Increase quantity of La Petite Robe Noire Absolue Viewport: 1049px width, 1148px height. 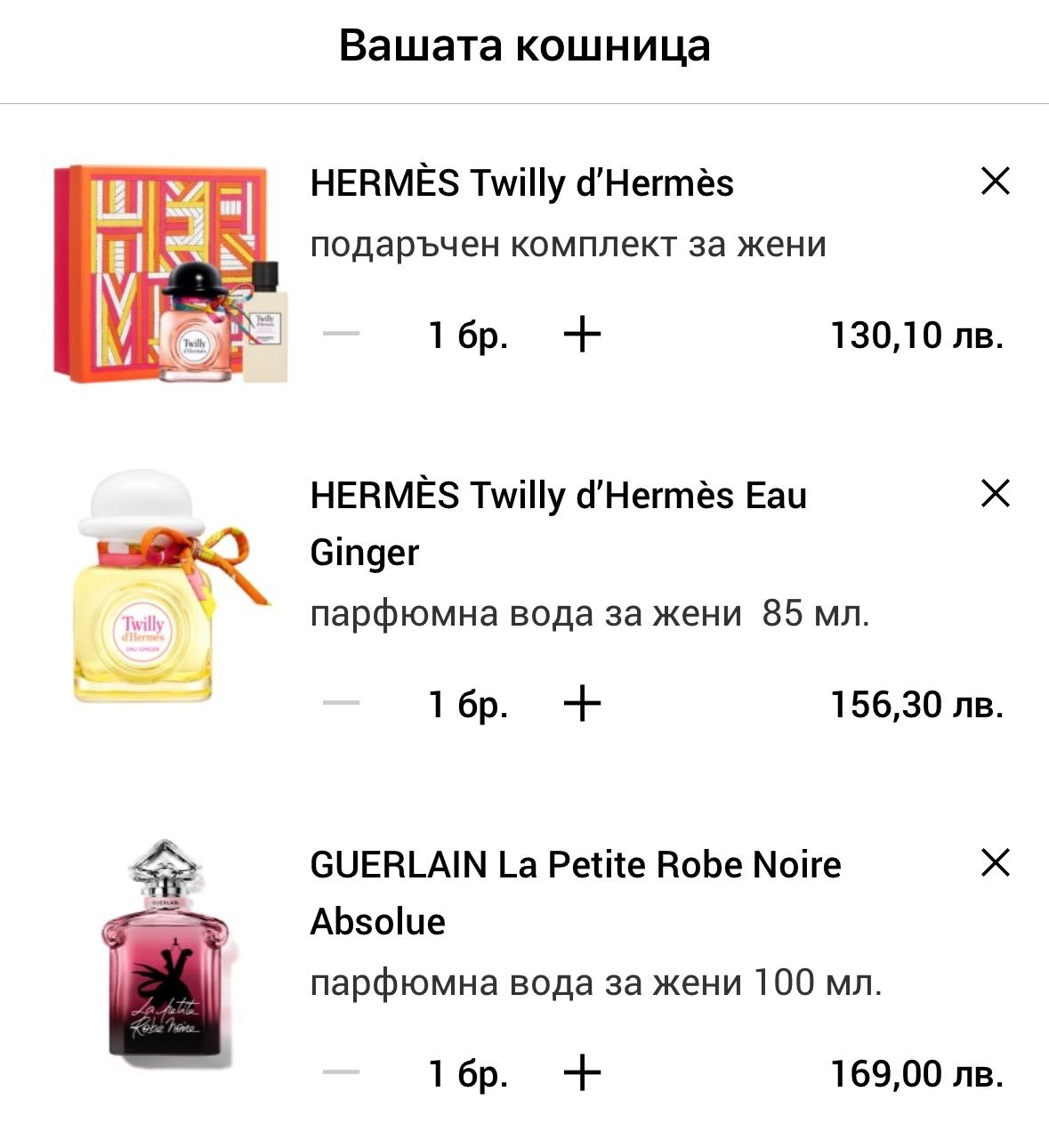coord(583,1072)
